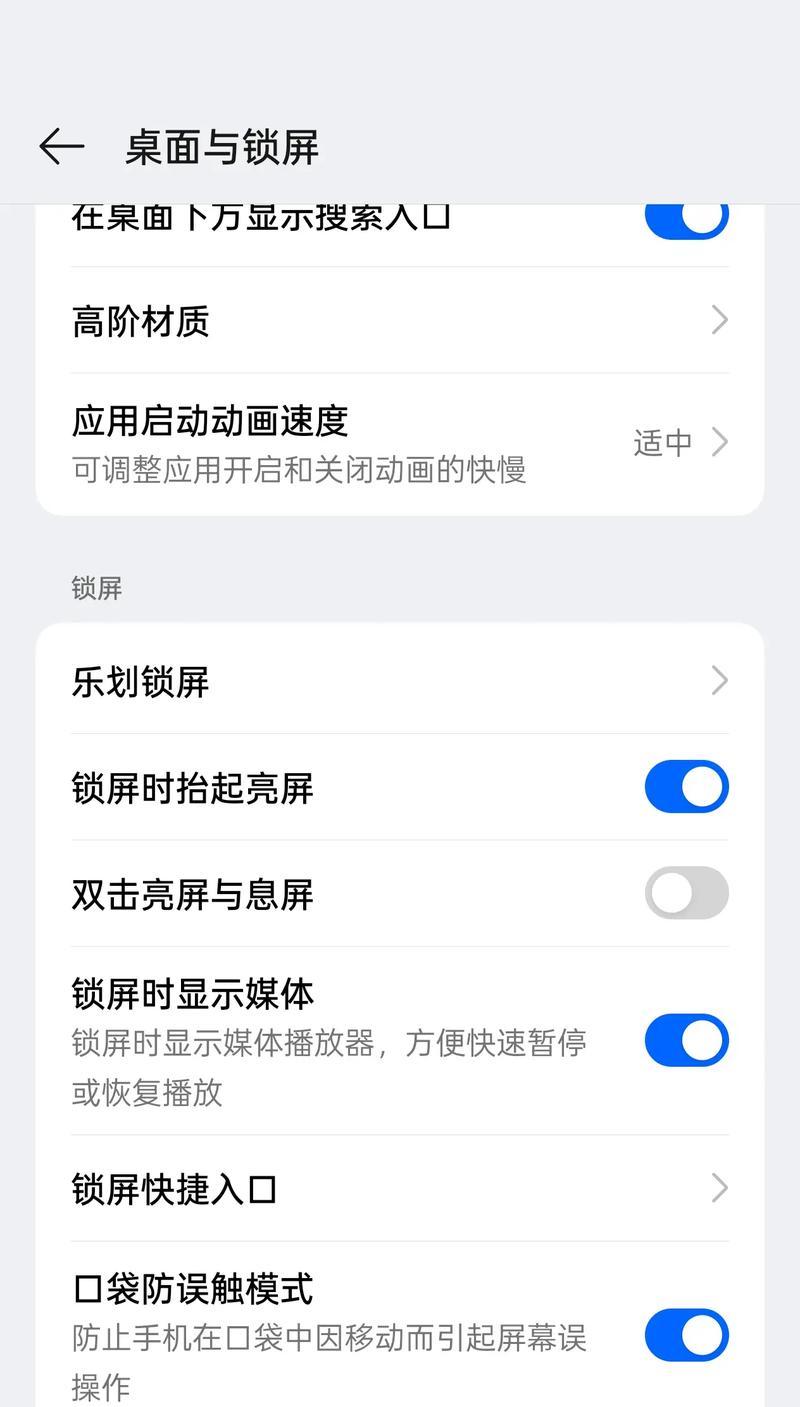Open 乐划锁屏 settings
The width and height of the screenshot is (800, 1407).
(x=400, y=681)
